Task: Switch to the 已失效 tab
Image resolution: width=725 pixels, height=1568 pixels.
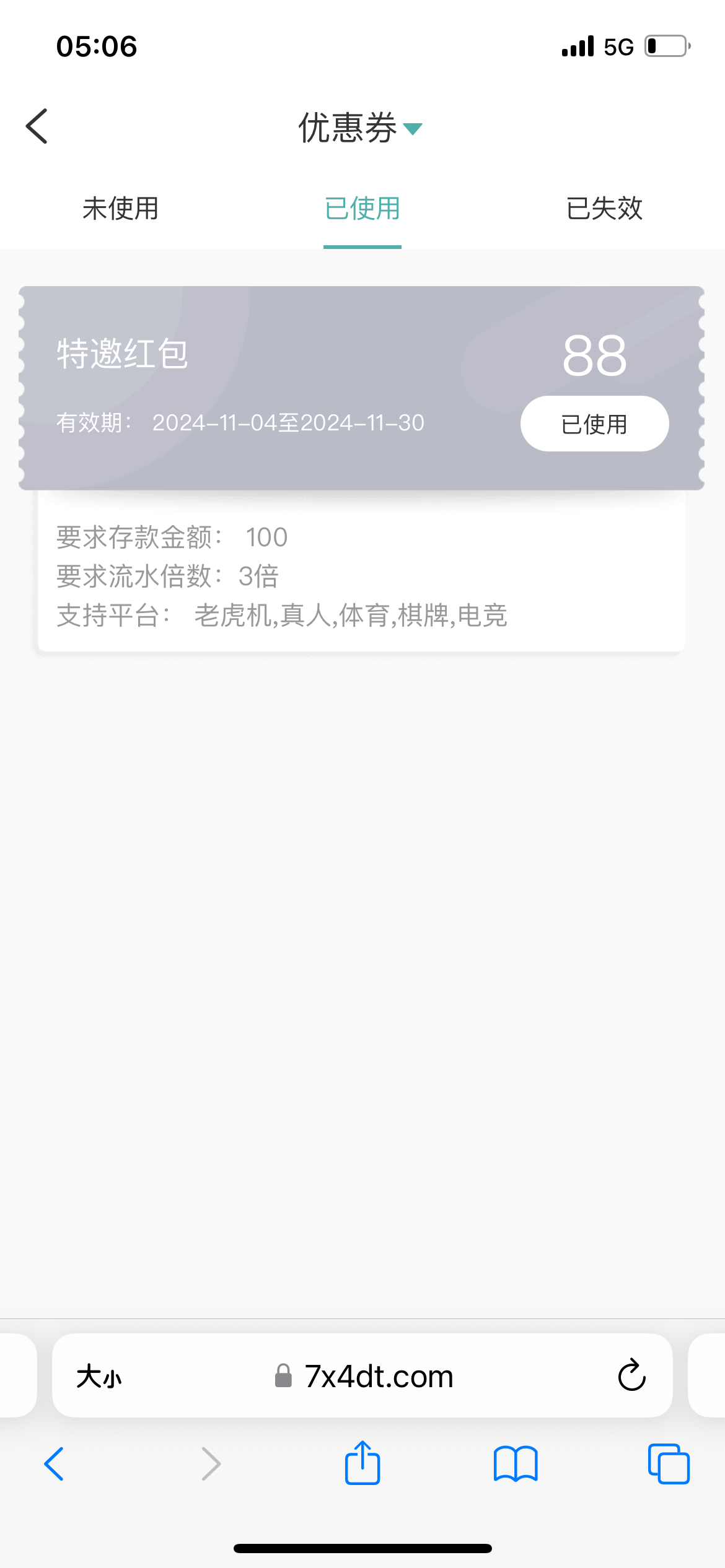Action: coord(604,209)
